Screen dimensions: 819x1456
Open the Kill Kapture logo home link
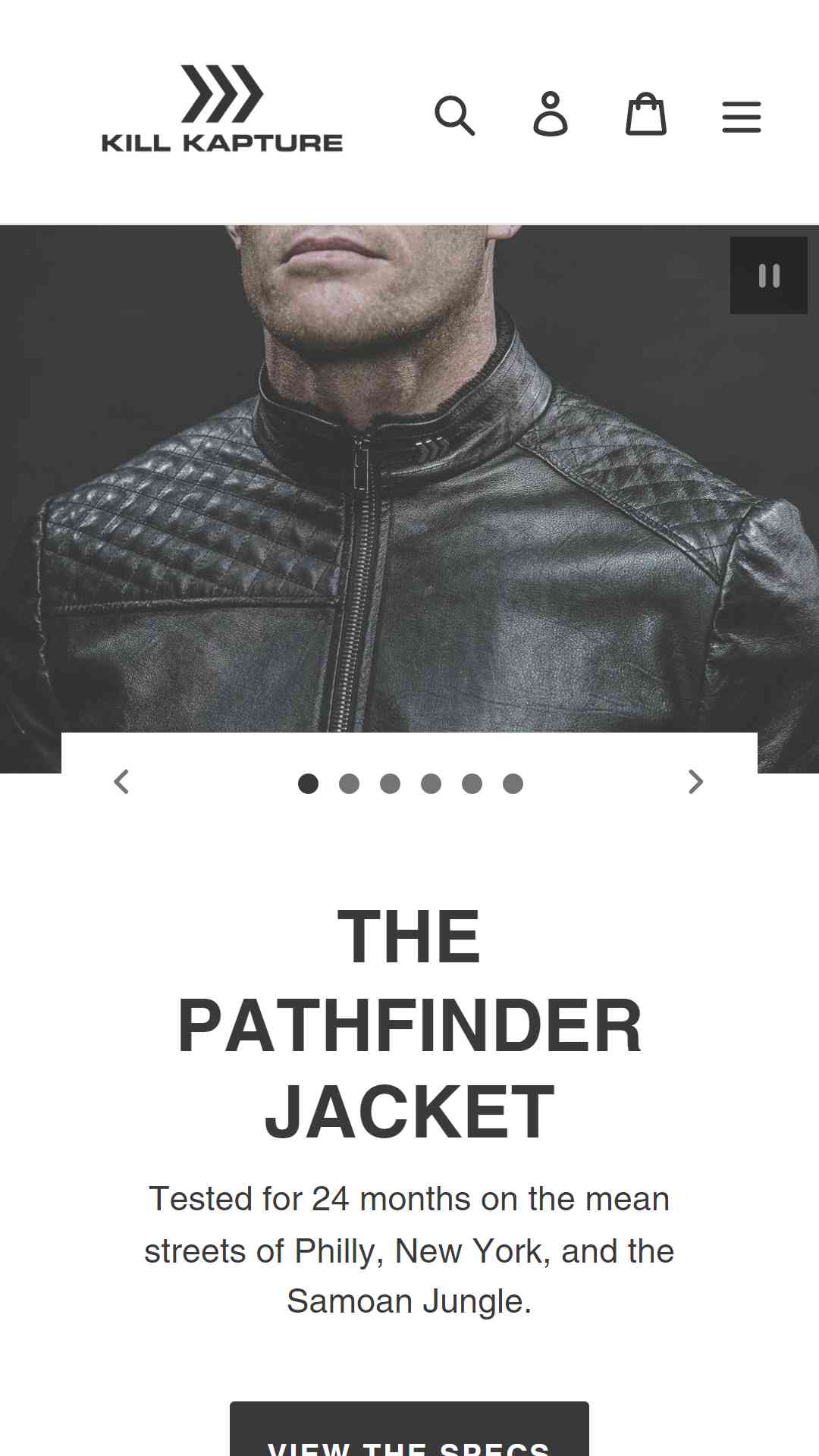pos(222,108)
